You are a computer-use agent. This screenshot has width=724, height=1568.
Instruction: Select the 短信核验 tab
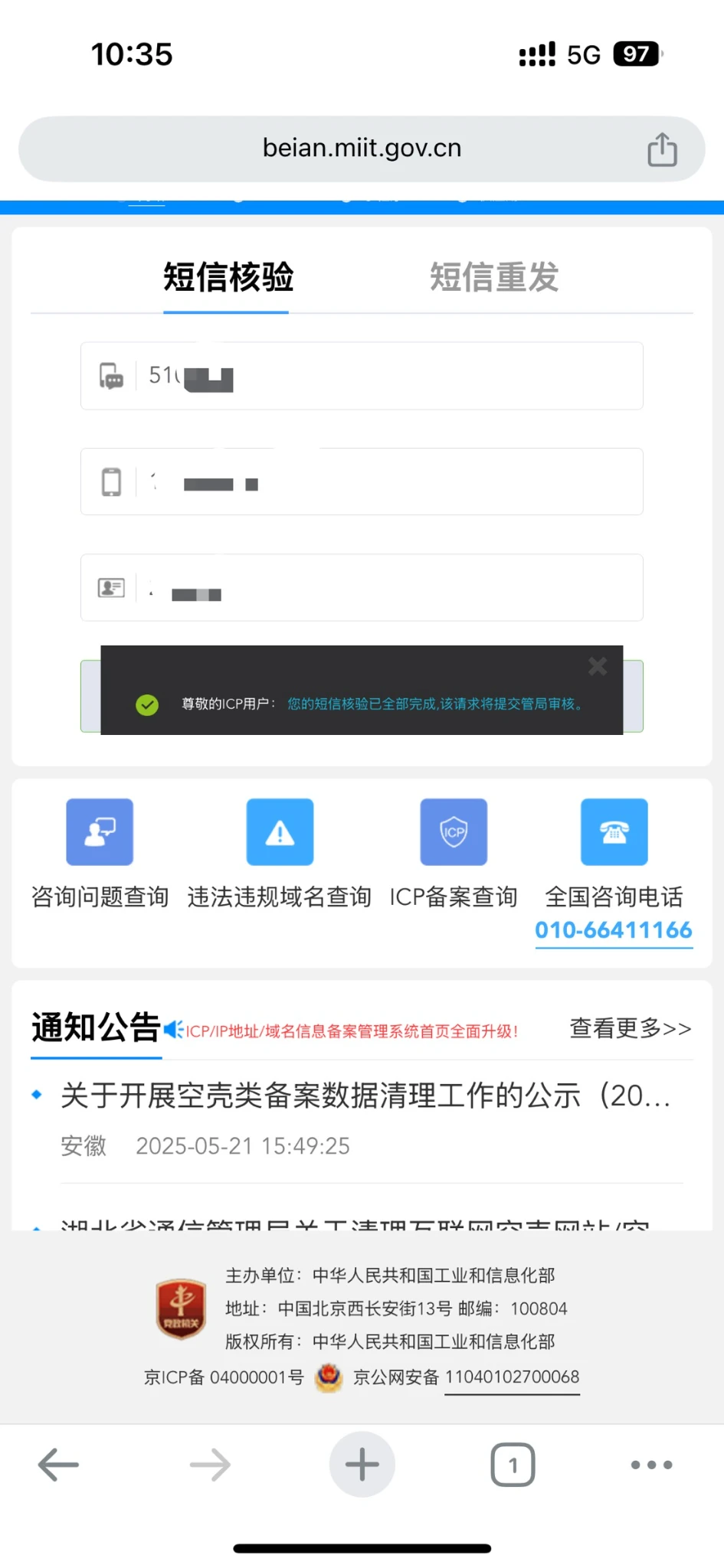coord(228,277)
